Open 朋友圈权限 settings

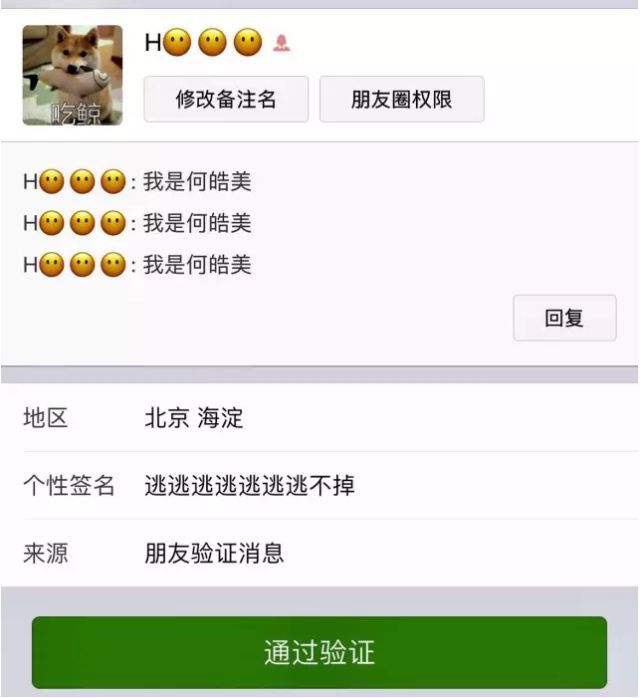(402, 99)
